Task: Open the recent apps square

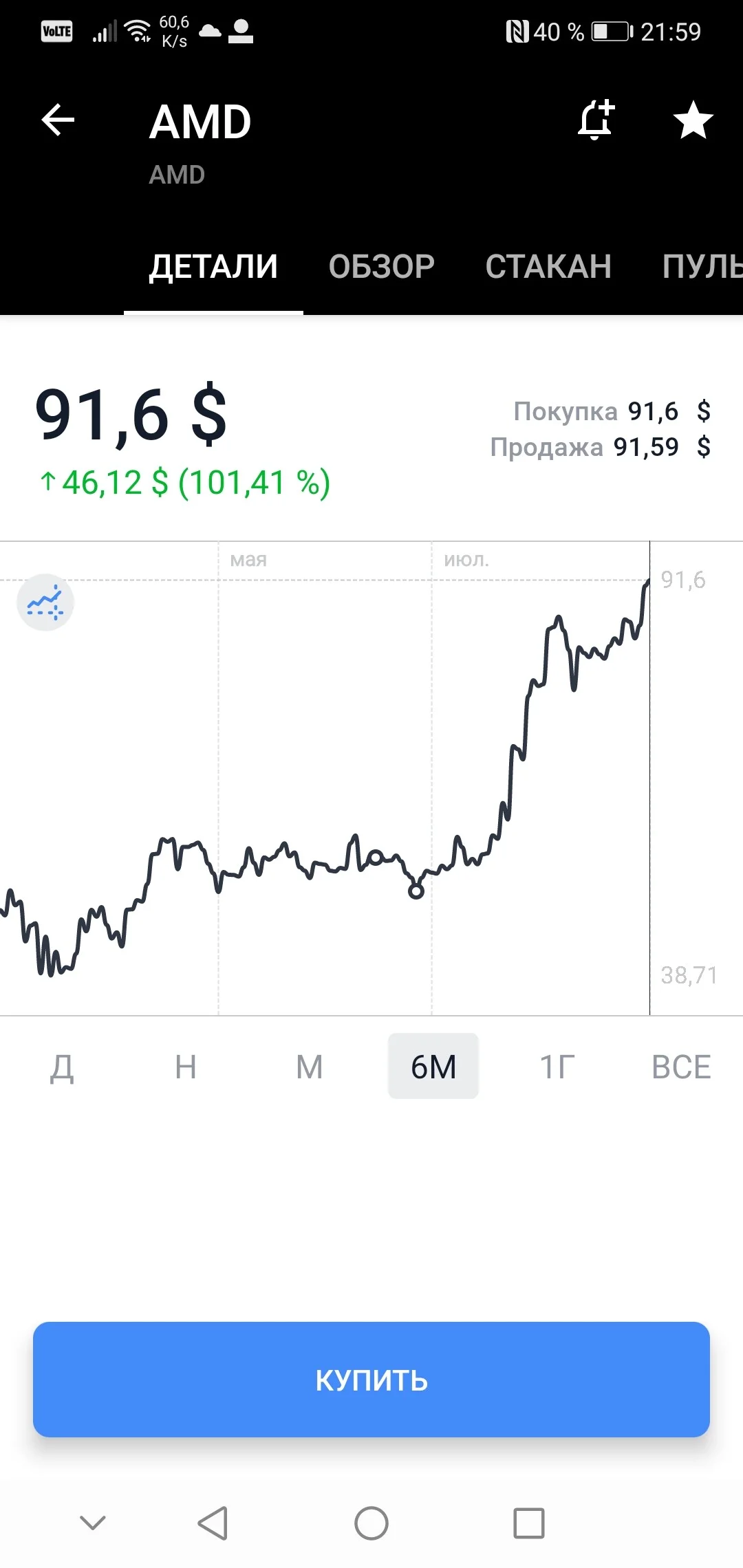Action: pos(529,1523)
